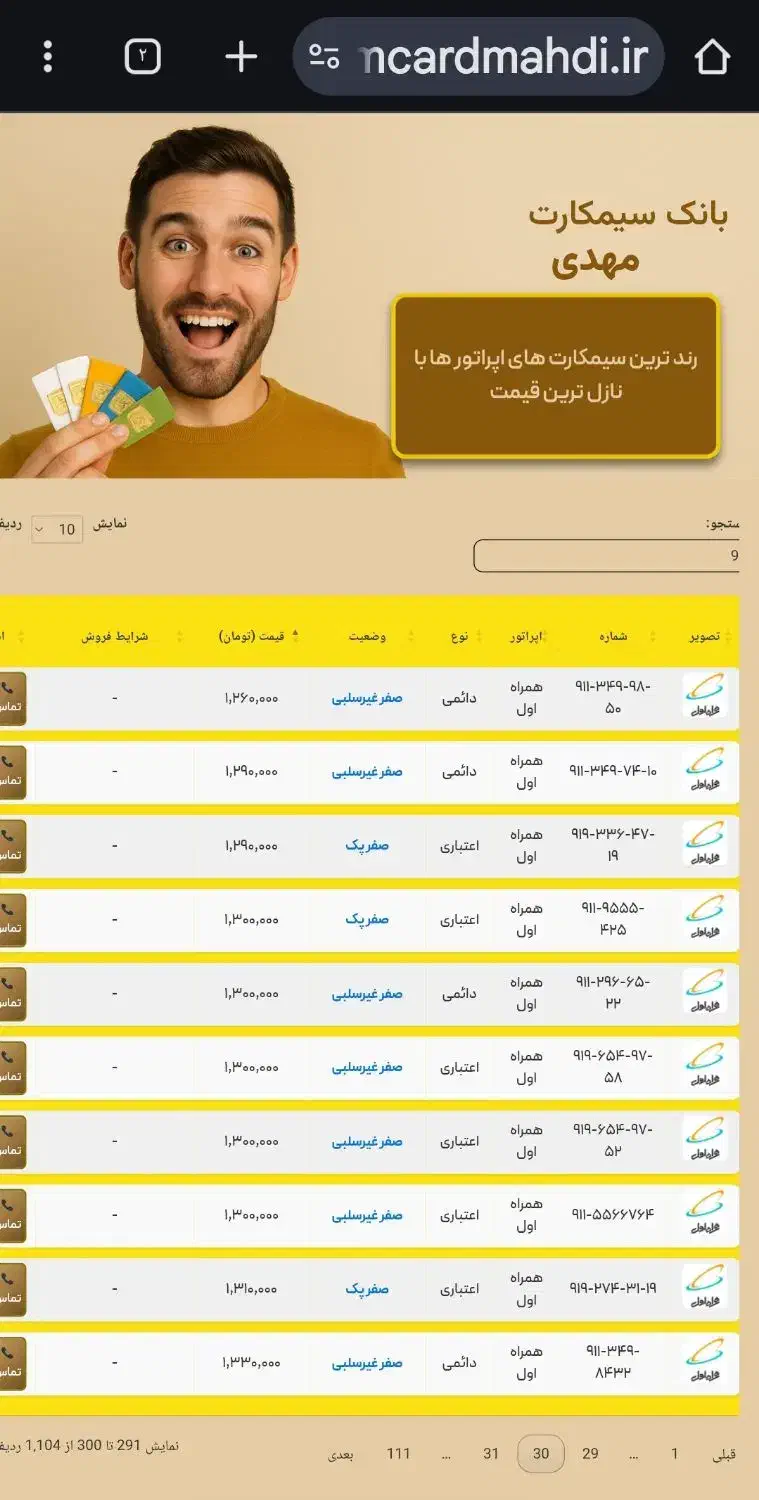Image resolution: width=759 pixels, height=1500 pixels.
Task: Open a new browser tab
Action: [241, 57]
